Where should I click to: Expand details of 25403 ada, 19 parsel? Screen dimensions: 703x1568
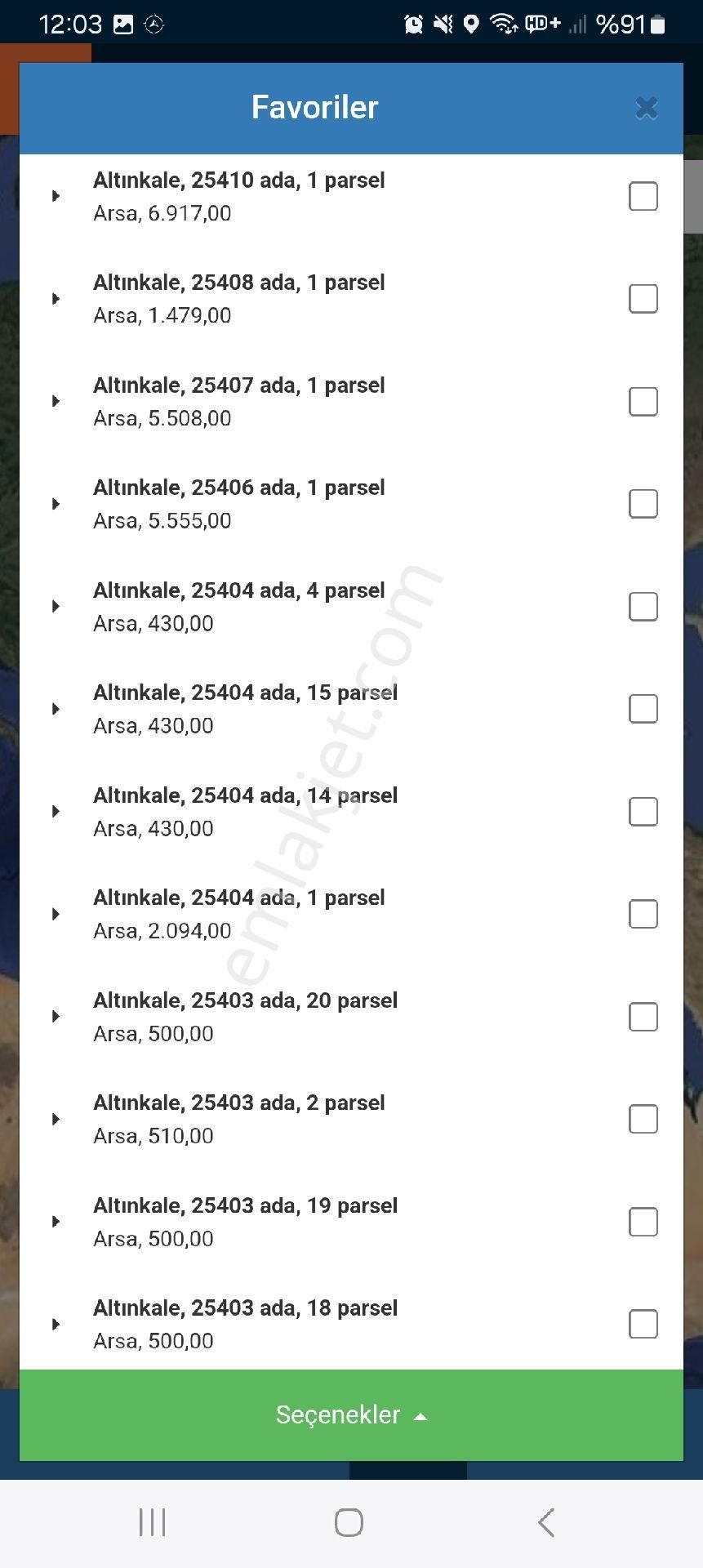(x=56, y=1221)
